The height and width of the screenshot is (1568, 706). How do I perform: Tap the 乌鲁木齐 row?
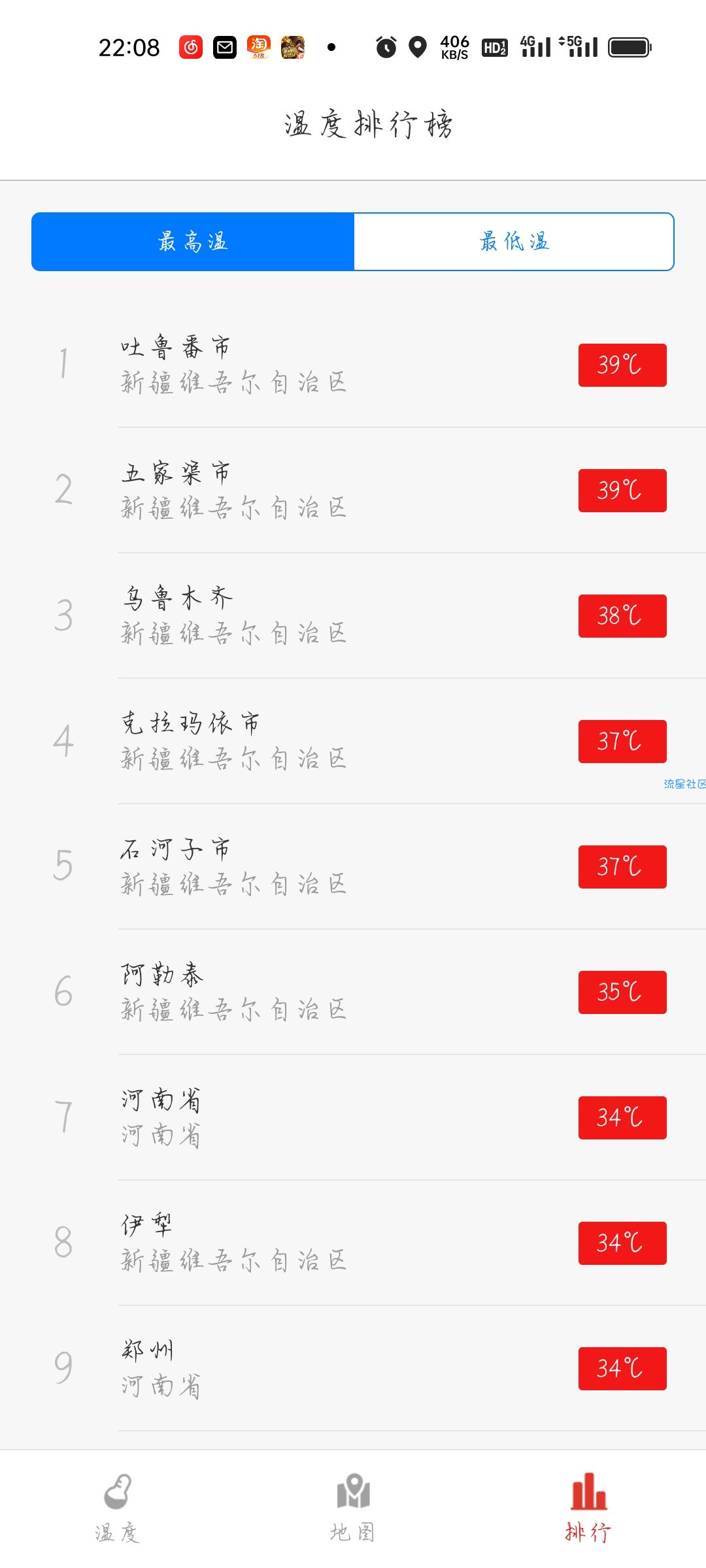tap(353, 616)
